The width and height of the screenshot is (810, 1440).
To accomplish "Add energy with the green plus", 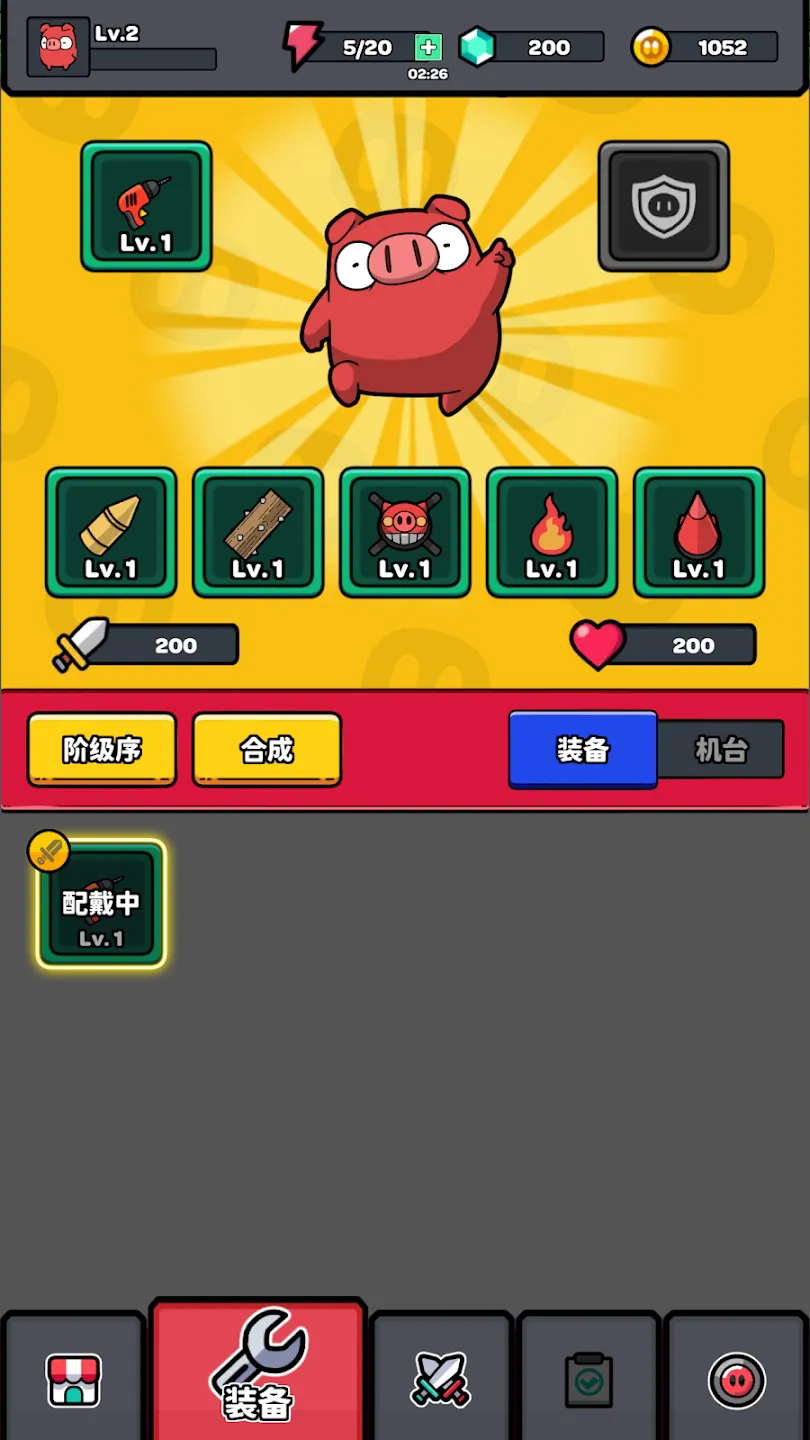I will coord(428,47).
